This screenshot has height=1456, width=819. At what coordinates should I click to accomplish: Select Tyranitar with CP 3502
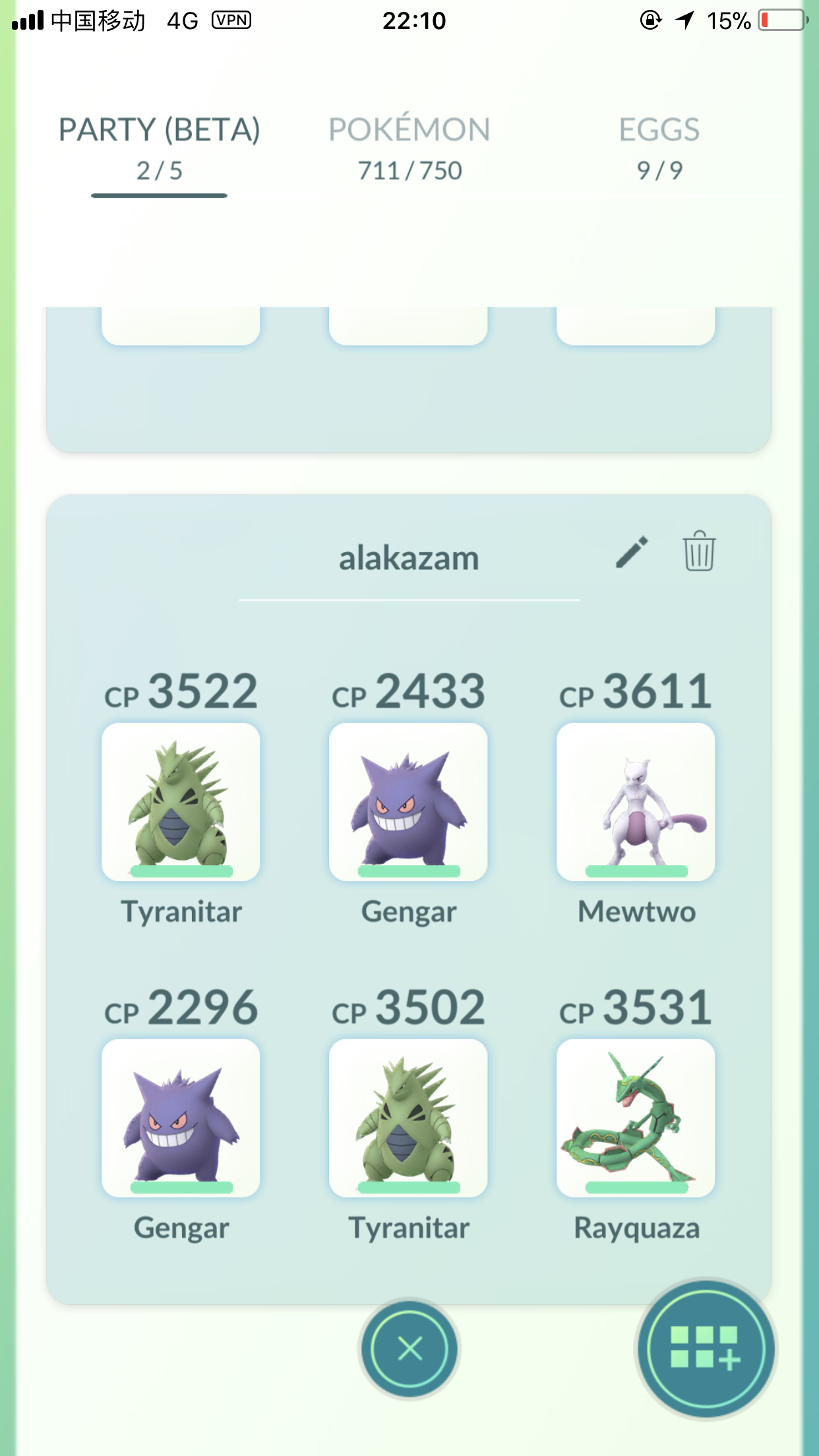coord(408,1118)
